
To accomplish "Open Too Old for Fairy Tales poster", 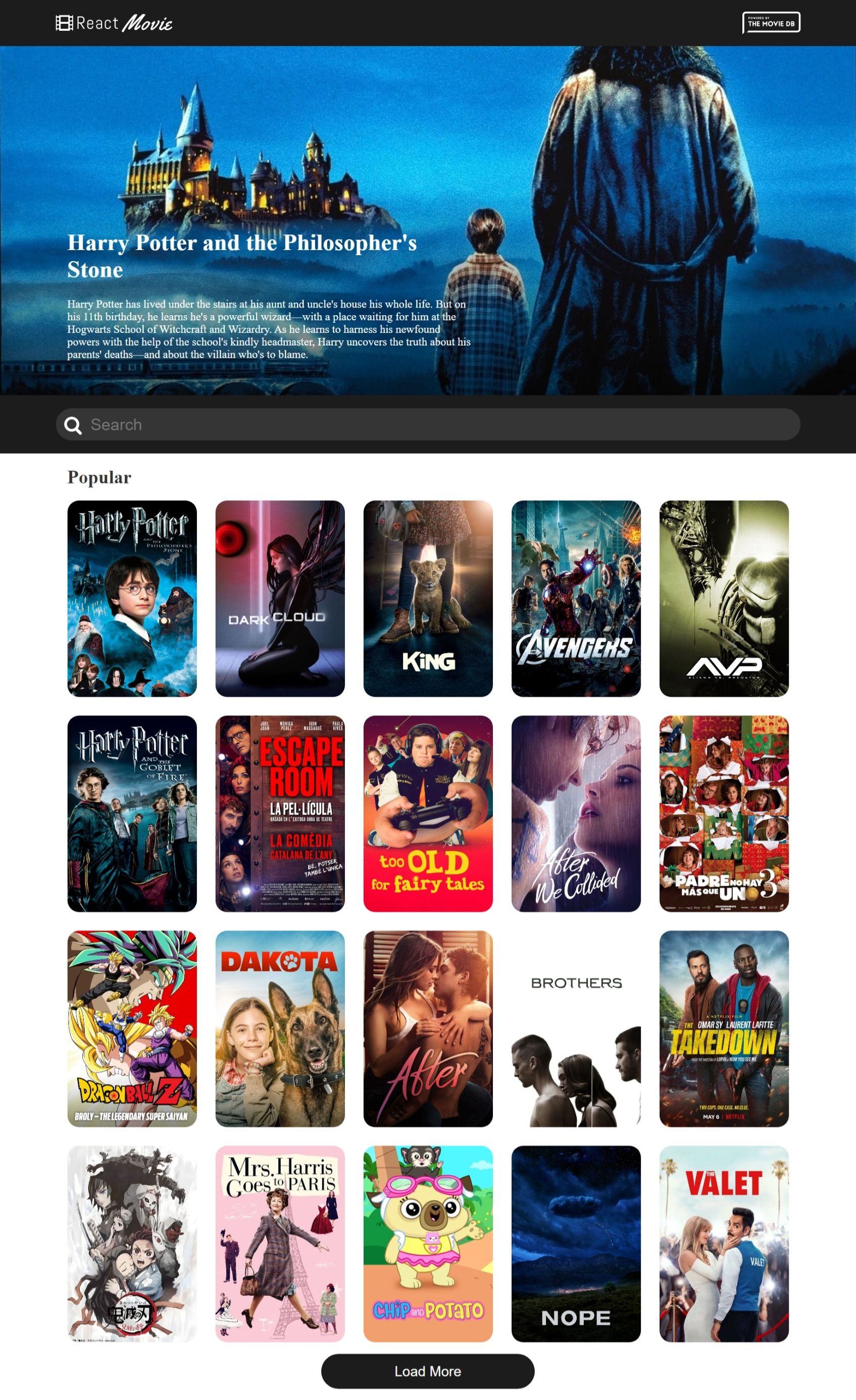I will [x=428, y=813].
